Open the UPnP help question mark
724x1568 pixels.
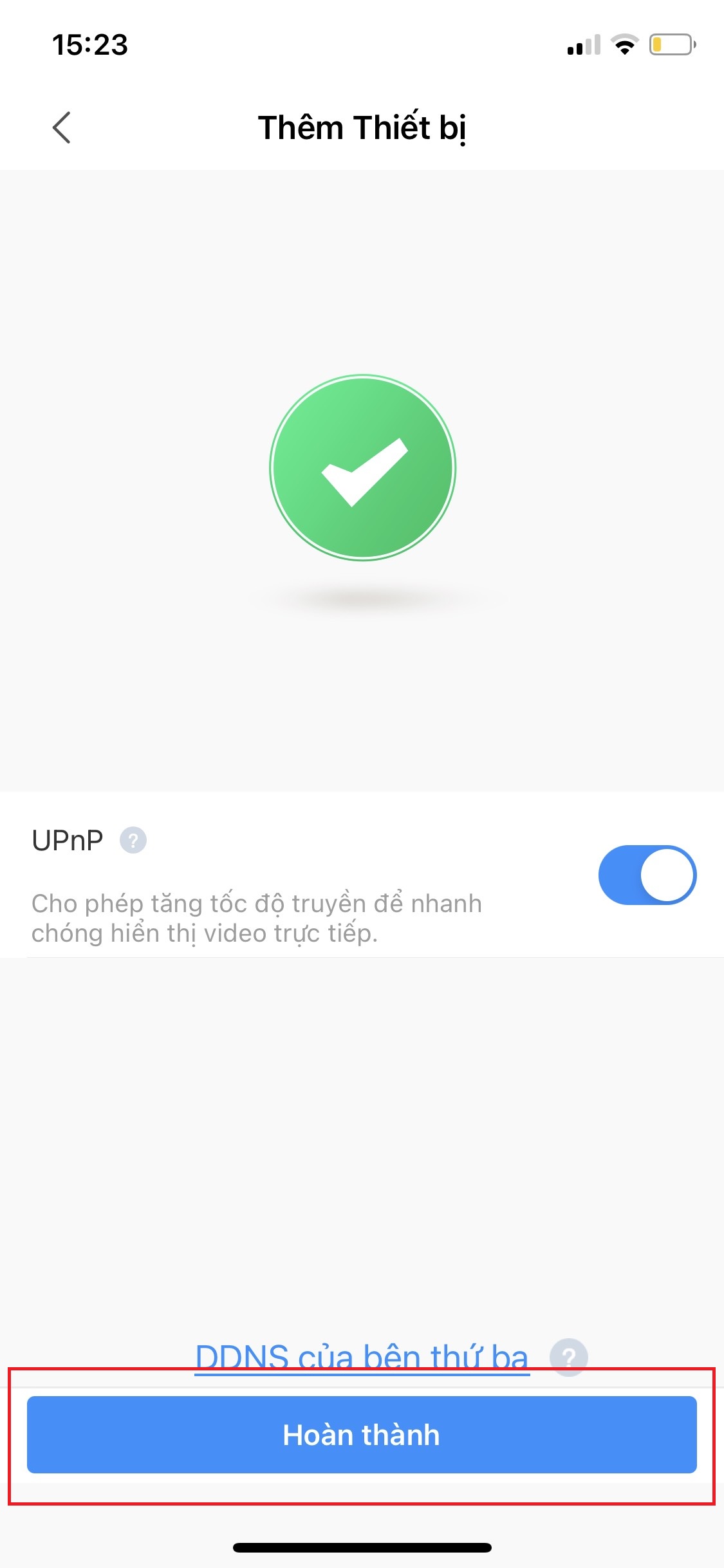(133, 840)
